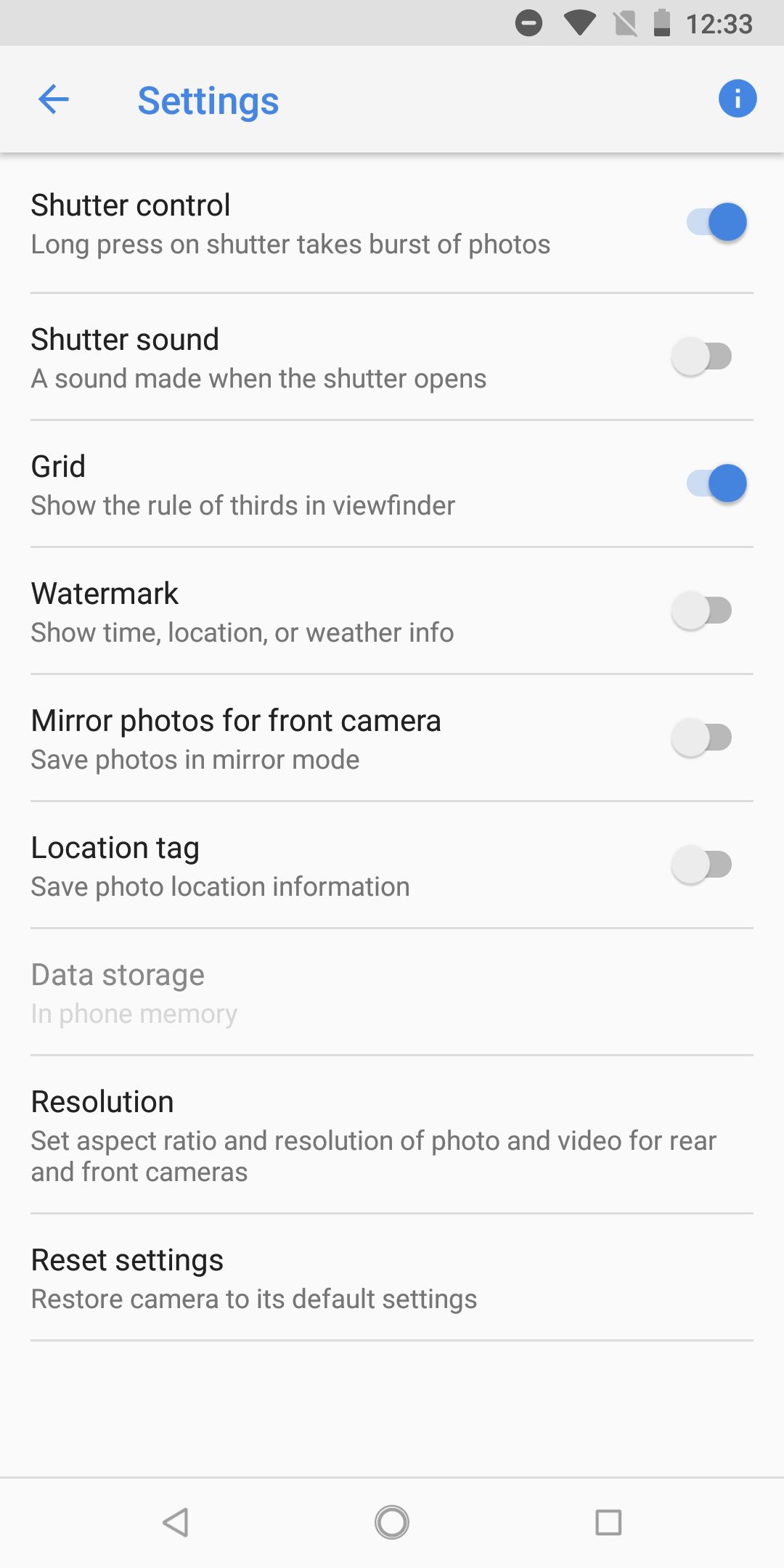Open recent apps from navigation bar
The width and height of the screenshot is (784, 1568).
pos(608,1522)
